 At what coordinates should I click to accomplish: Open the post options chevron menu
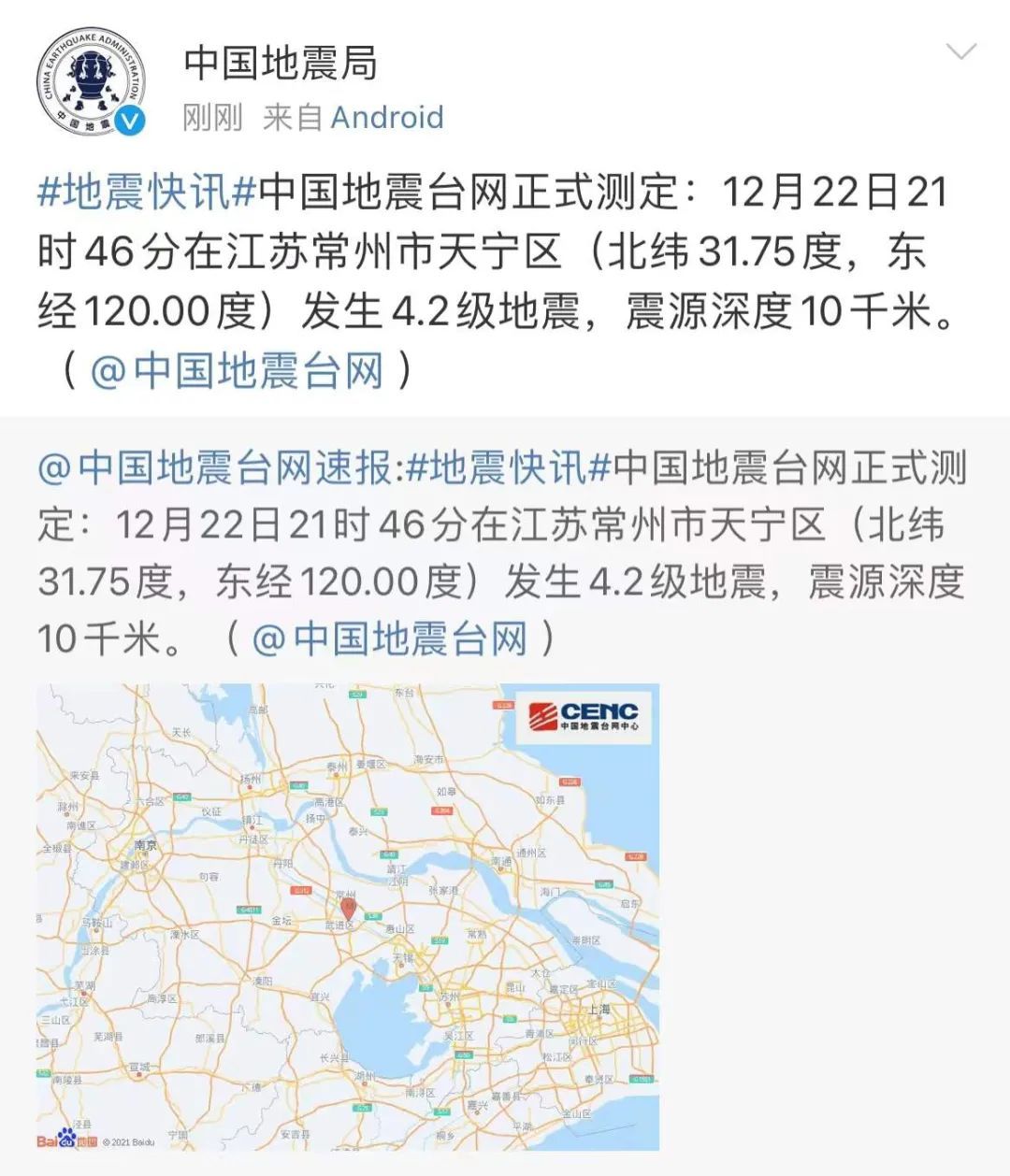961,51
